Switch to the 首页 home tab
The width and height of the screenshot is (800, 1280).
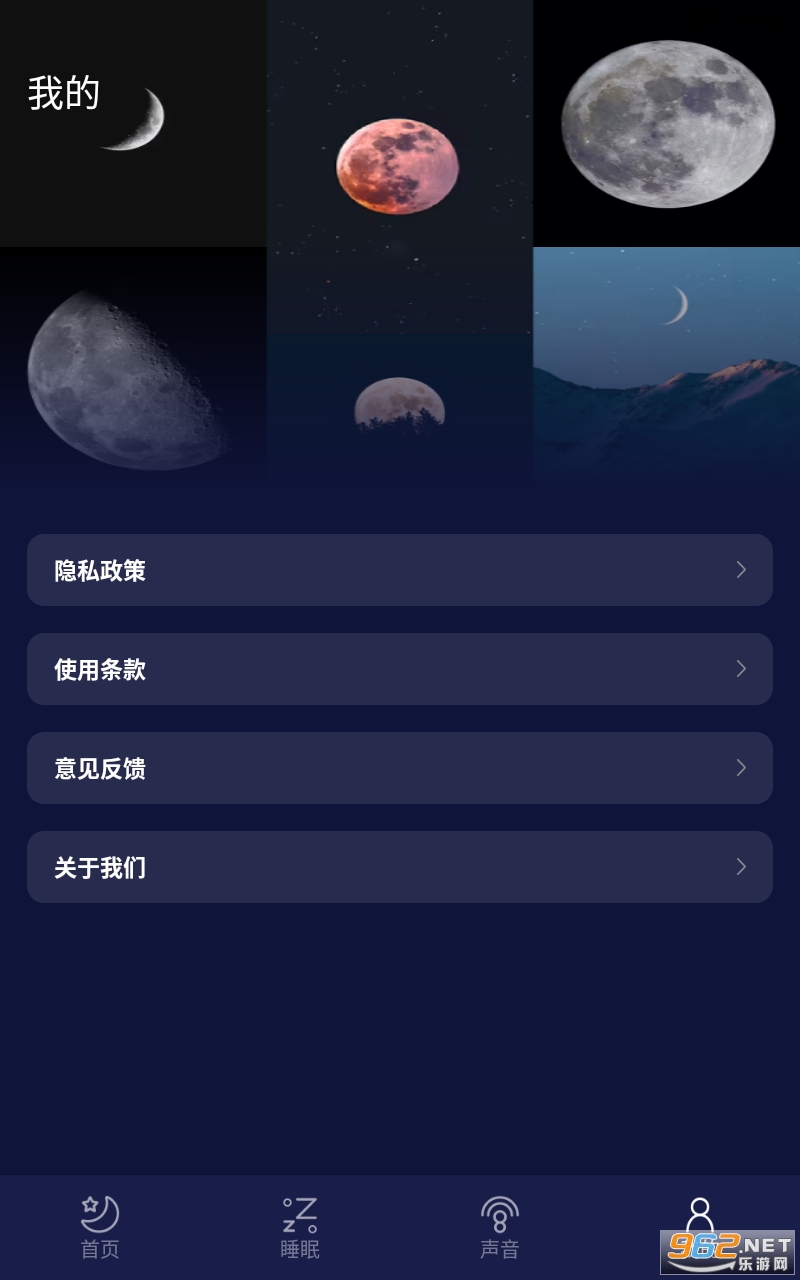coord(100,1227)
